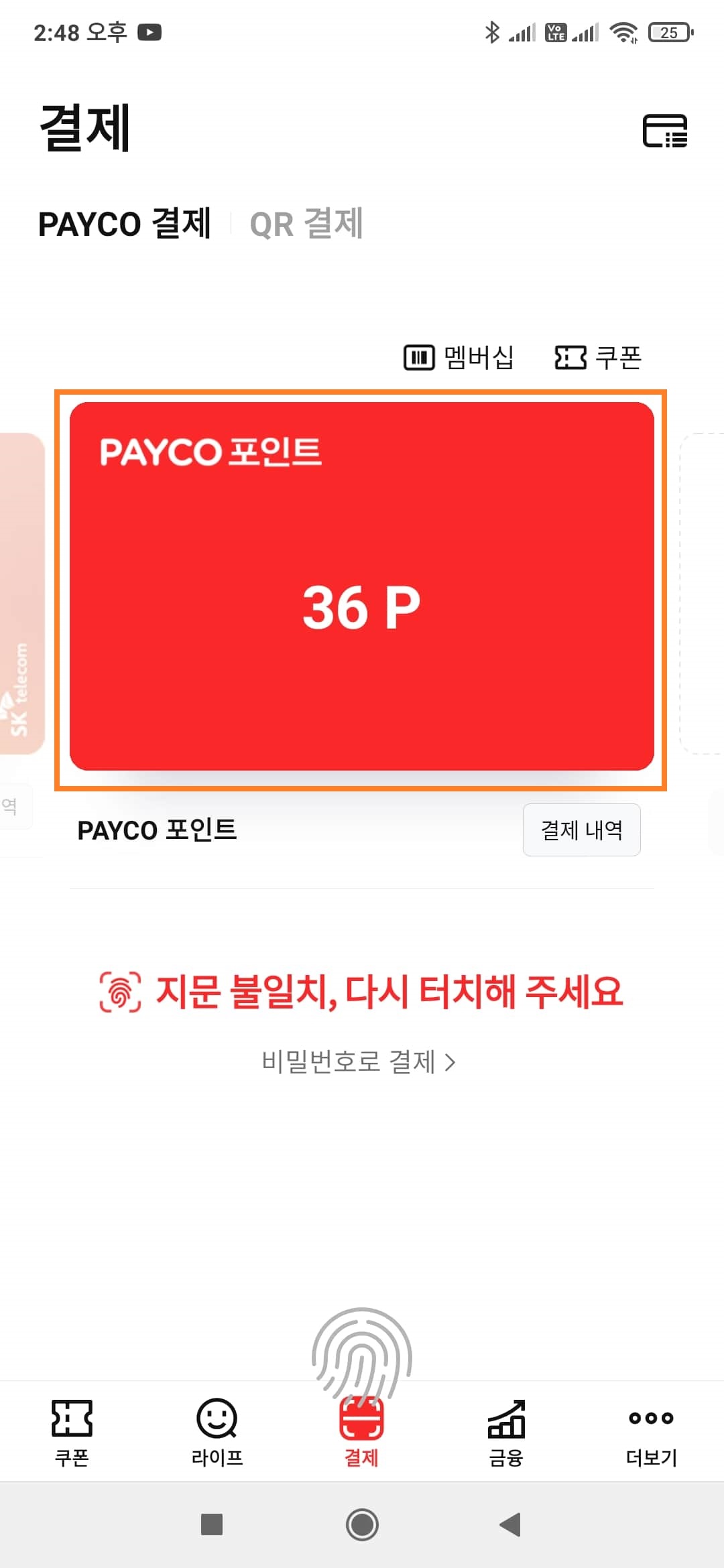724x1568 pixels.
Task: Click the 결제 내역 button
Action: (x=581, y=830)
